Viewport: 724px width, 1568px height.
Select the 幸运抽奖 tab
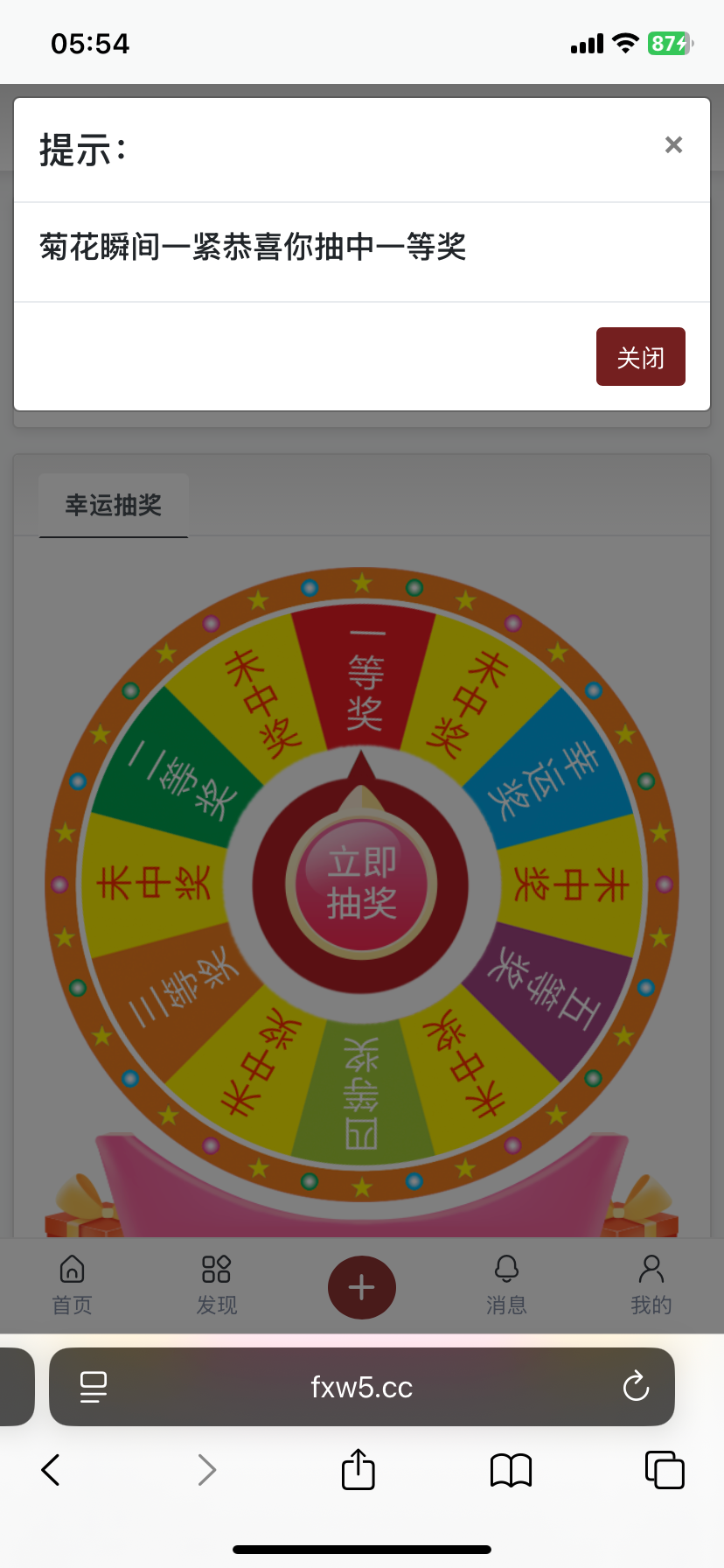pos(114,505)
